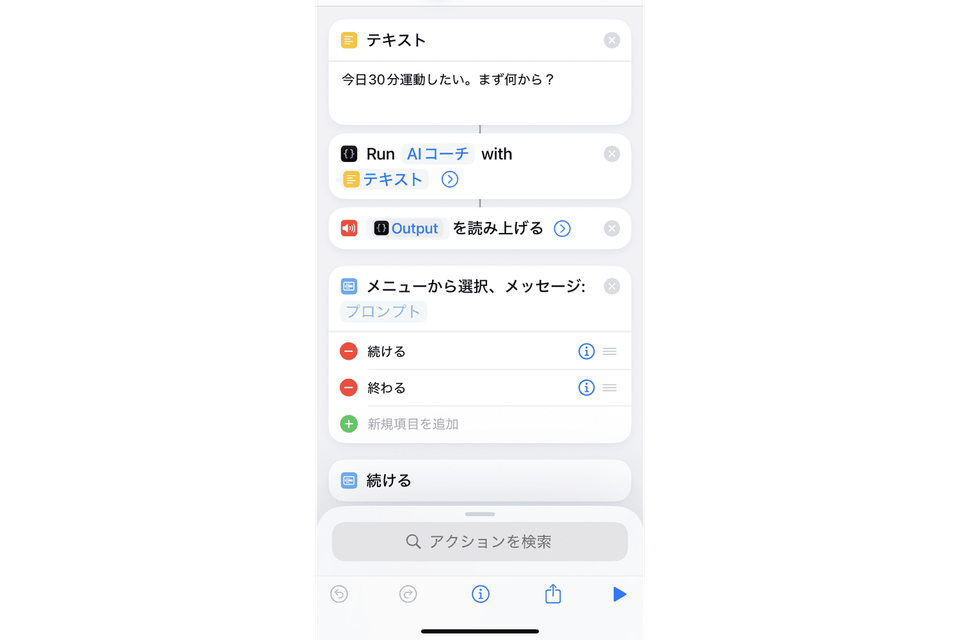Remove the 終わる menu item

[x=348, y=388]
